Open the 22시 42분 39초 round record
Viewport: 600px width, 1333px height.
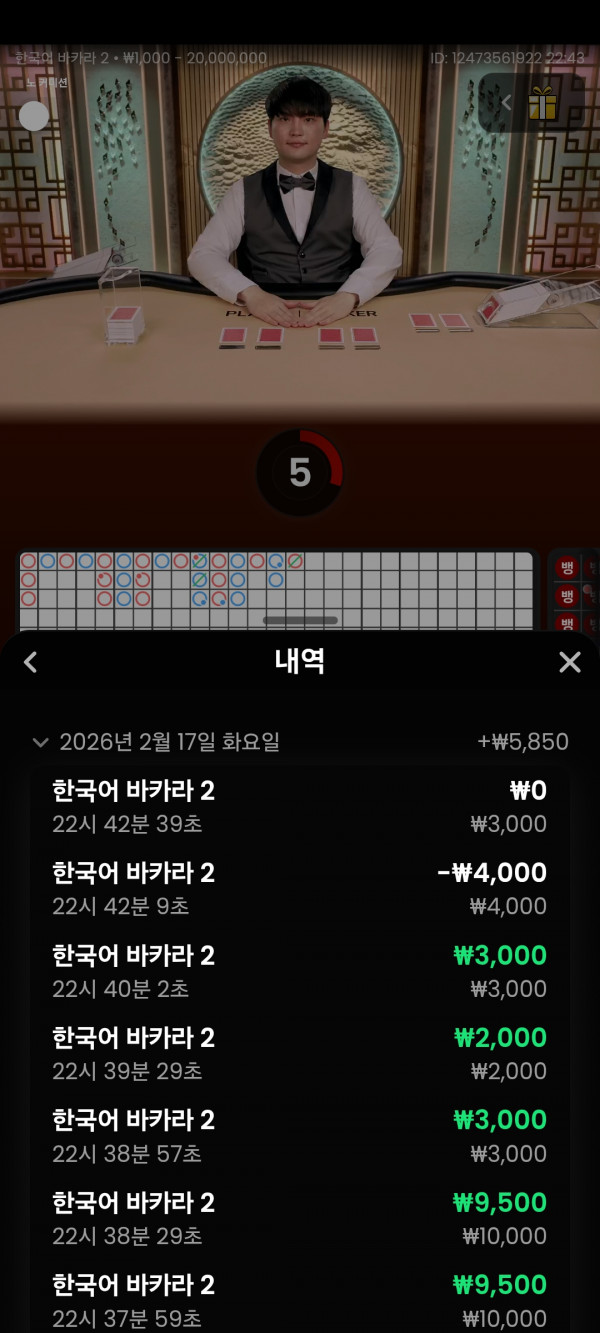pos(299,807)
